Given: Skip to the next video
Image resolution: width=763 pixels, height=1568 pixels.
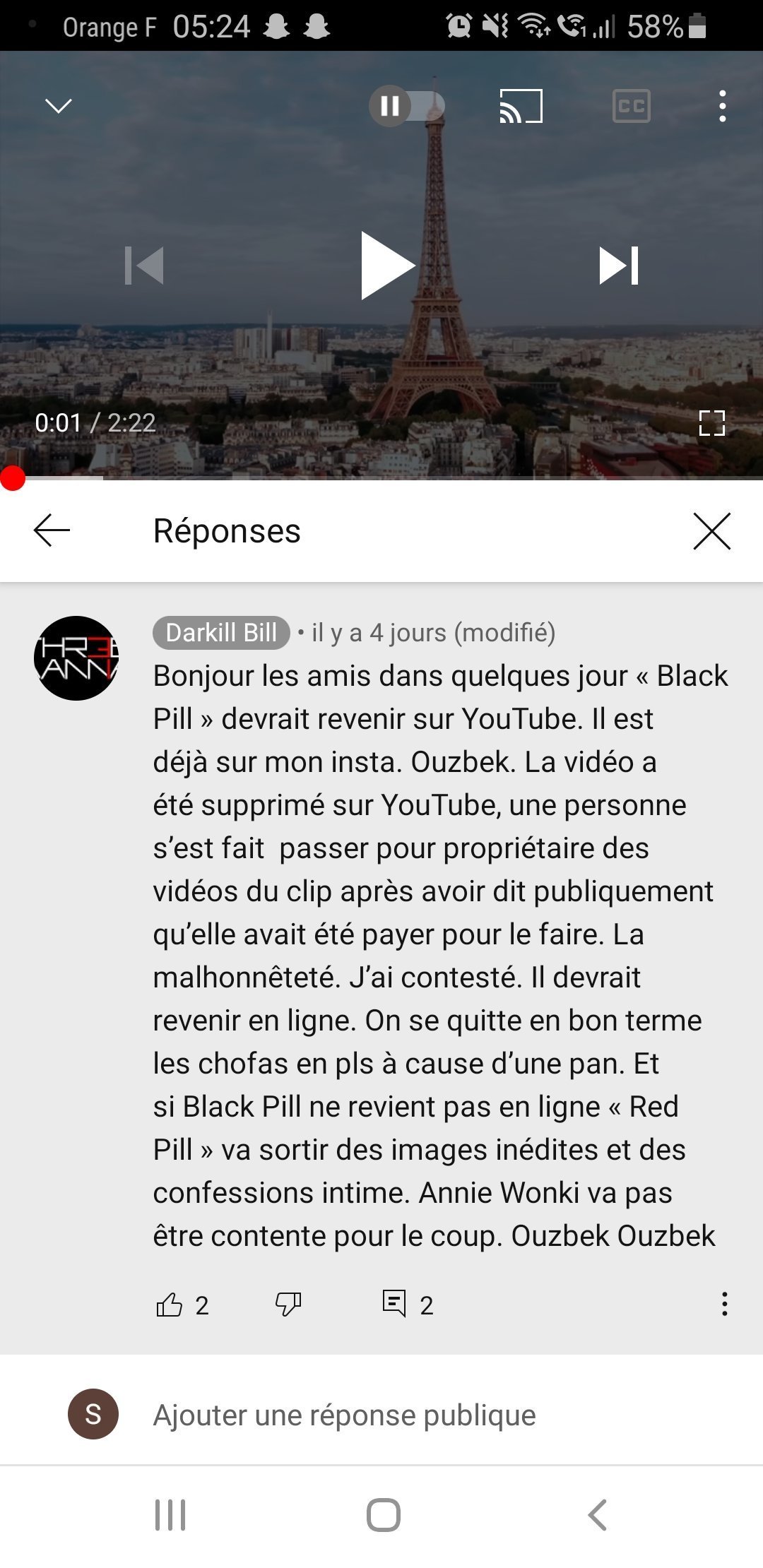Looking at the screenshot, I should coord(619,266).
